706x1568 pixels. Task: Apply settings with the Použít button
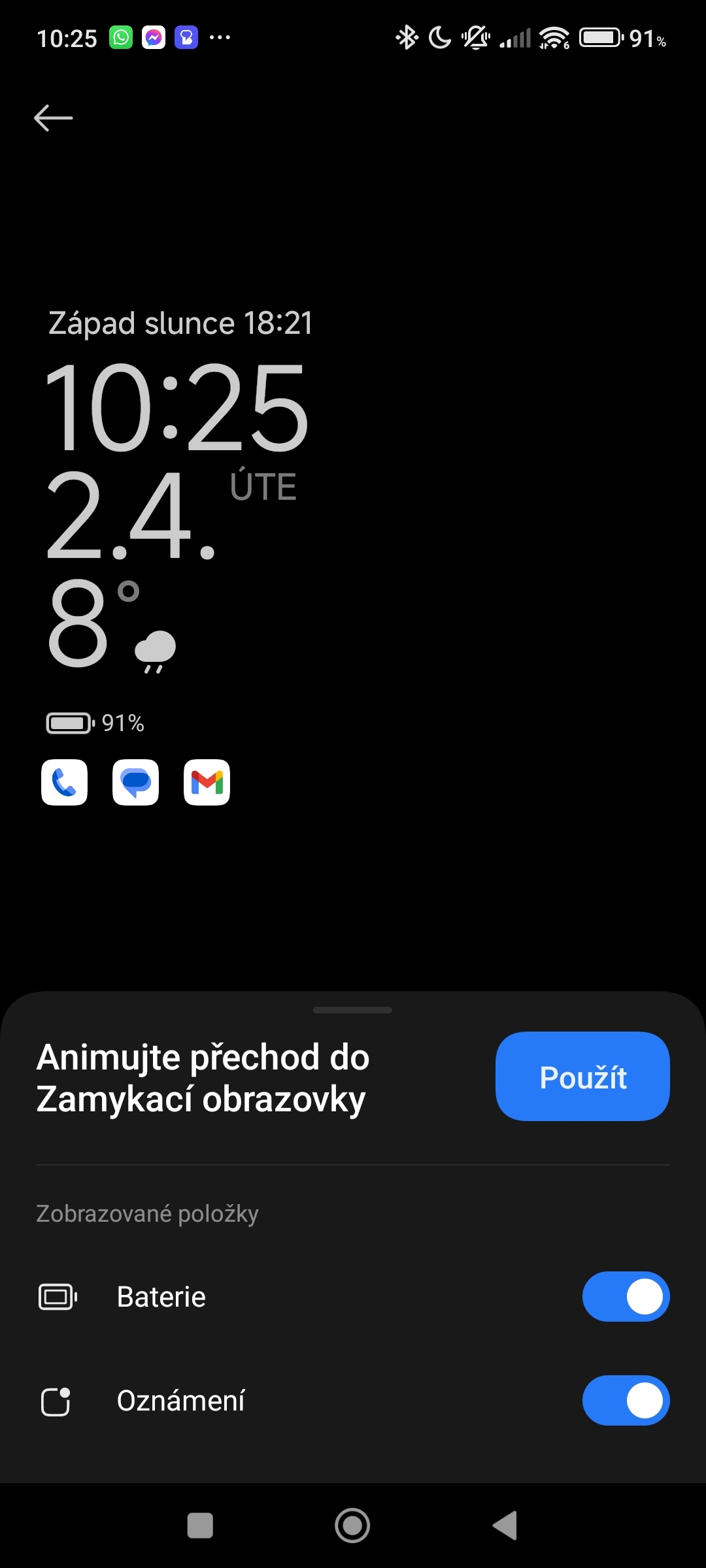pyautogui.click(x=582, y=1077)
